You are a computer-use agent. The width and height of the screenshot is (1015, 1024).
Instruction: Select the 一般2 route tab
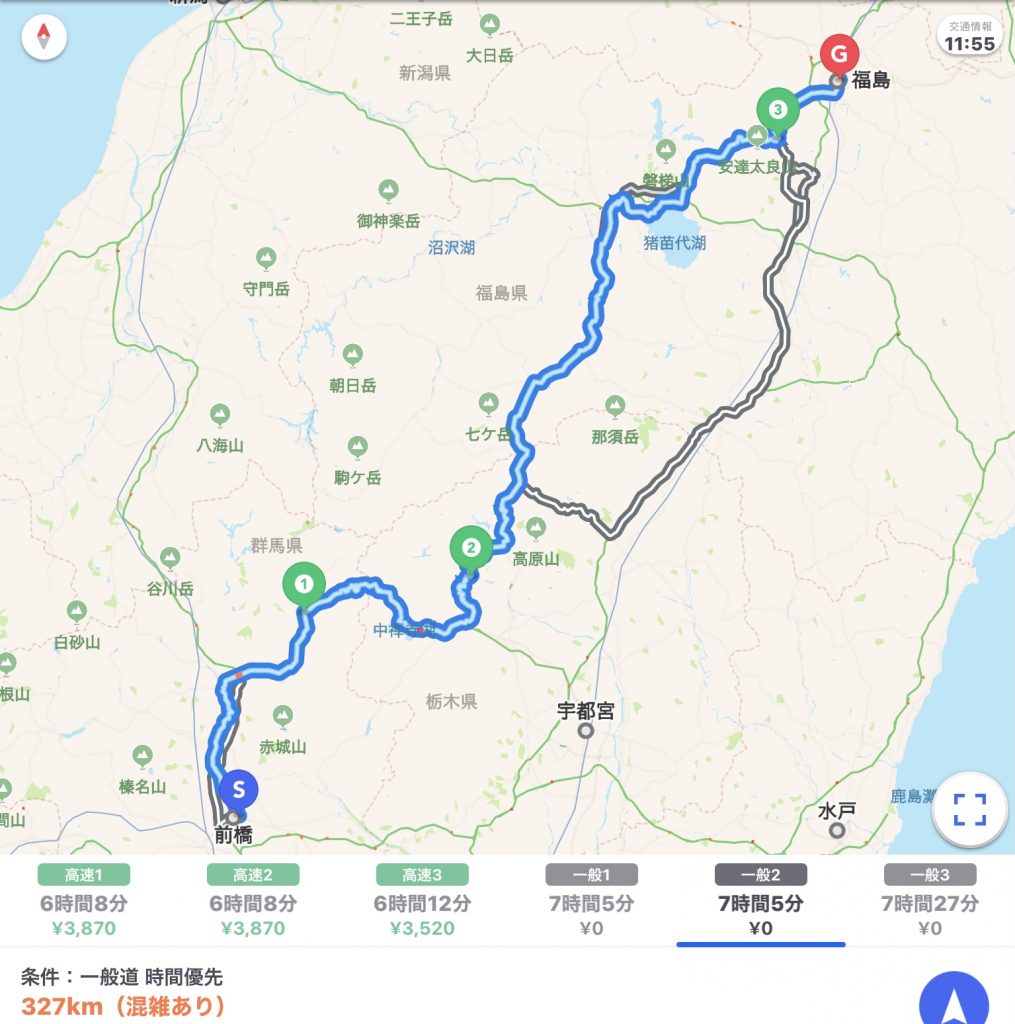(x=761, y=901)
